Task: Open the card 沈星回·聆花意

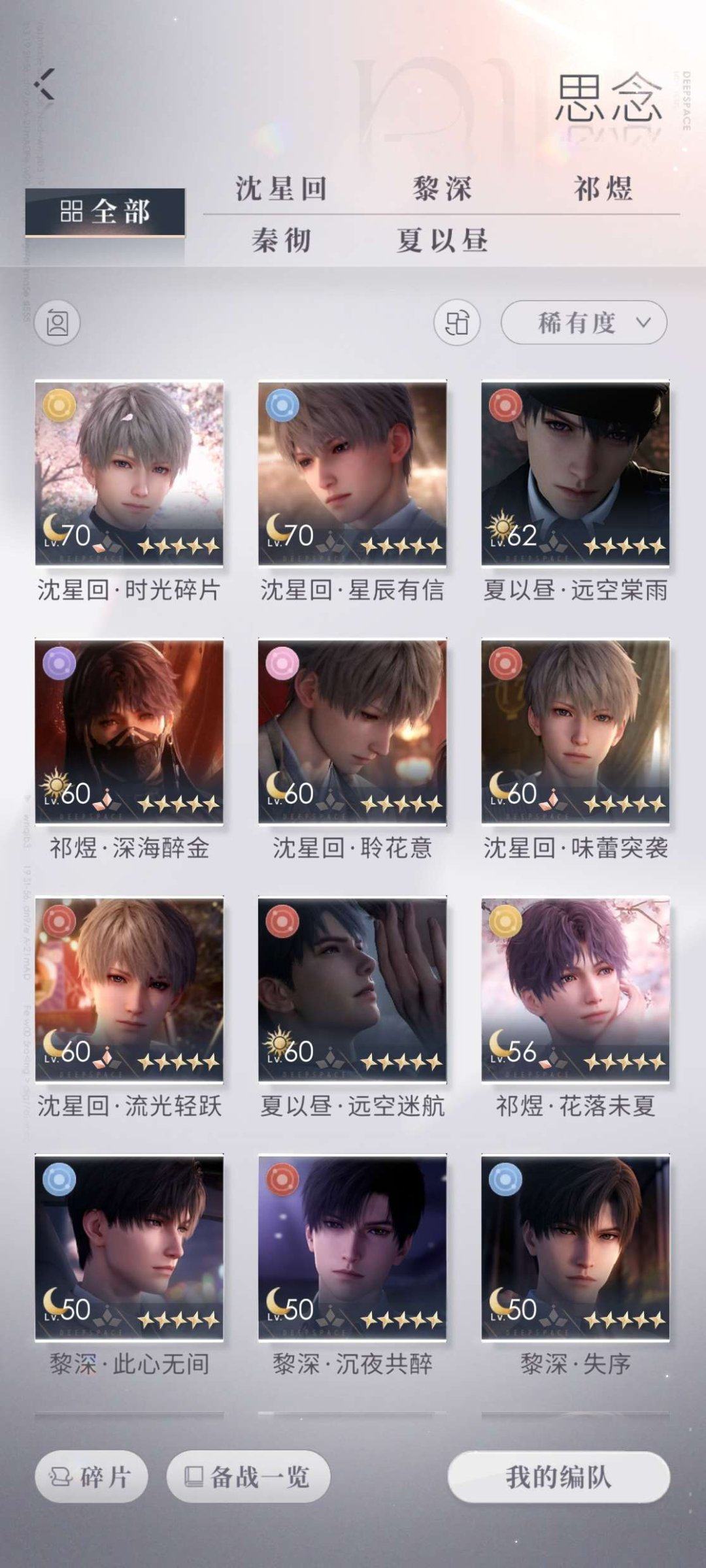Action: (x=352, y=732)
